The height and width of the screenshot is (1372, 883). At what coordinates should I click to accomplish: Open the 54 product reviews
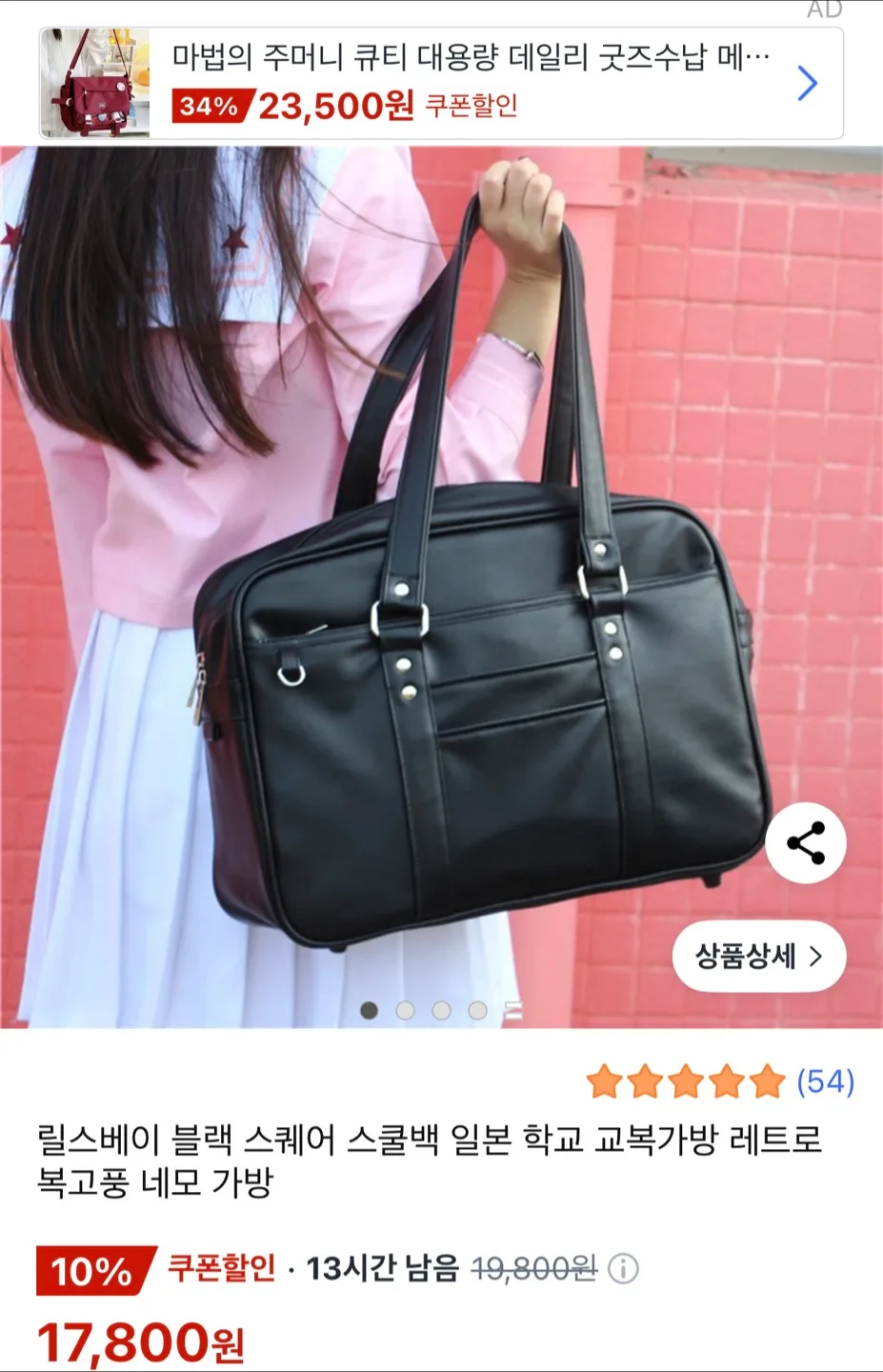pyautogui.click(x=825, y=1081)
